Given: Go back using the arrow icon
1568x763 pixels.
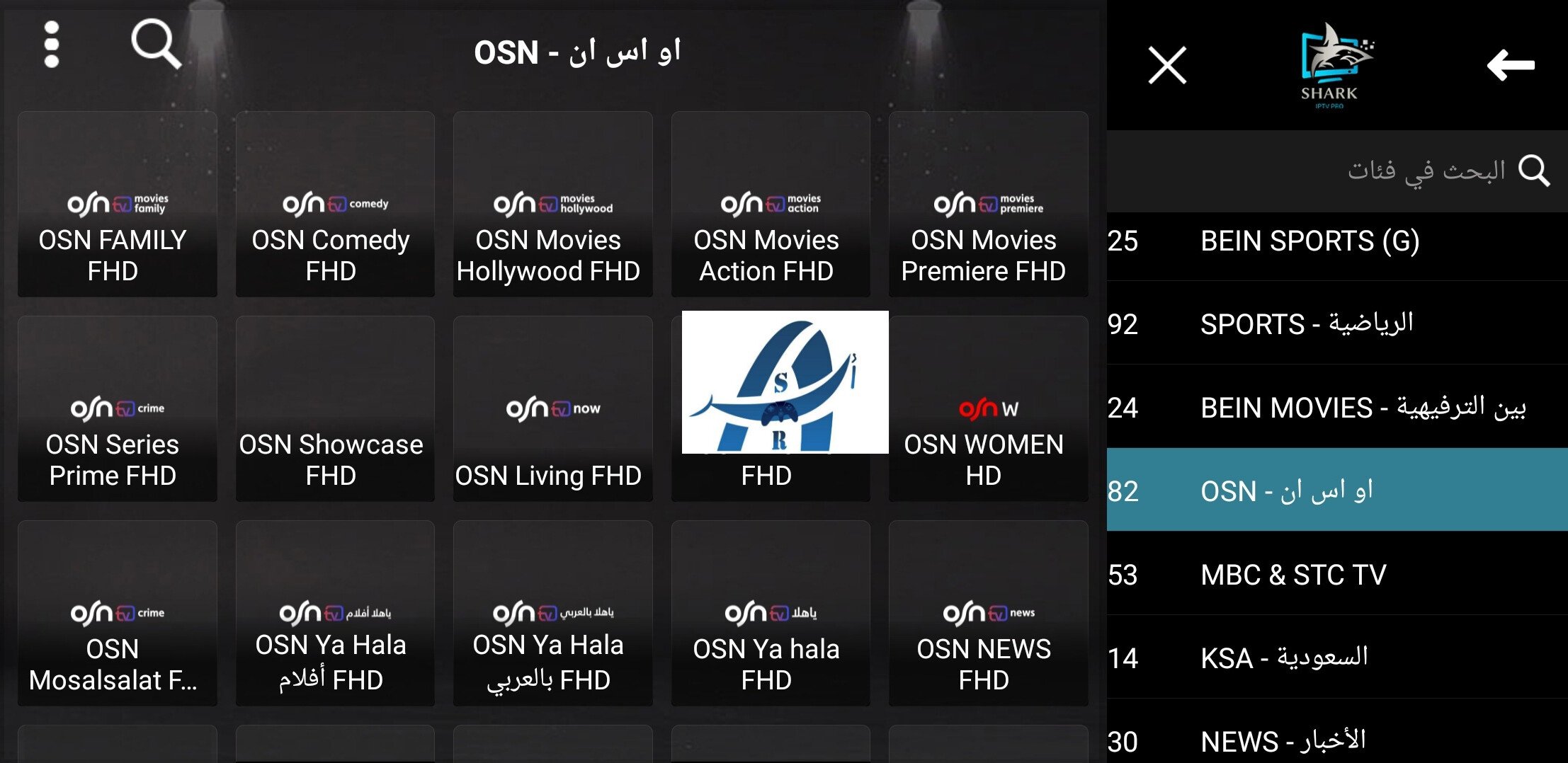Looking at the screenshot, I should (x=1510, y=65).
